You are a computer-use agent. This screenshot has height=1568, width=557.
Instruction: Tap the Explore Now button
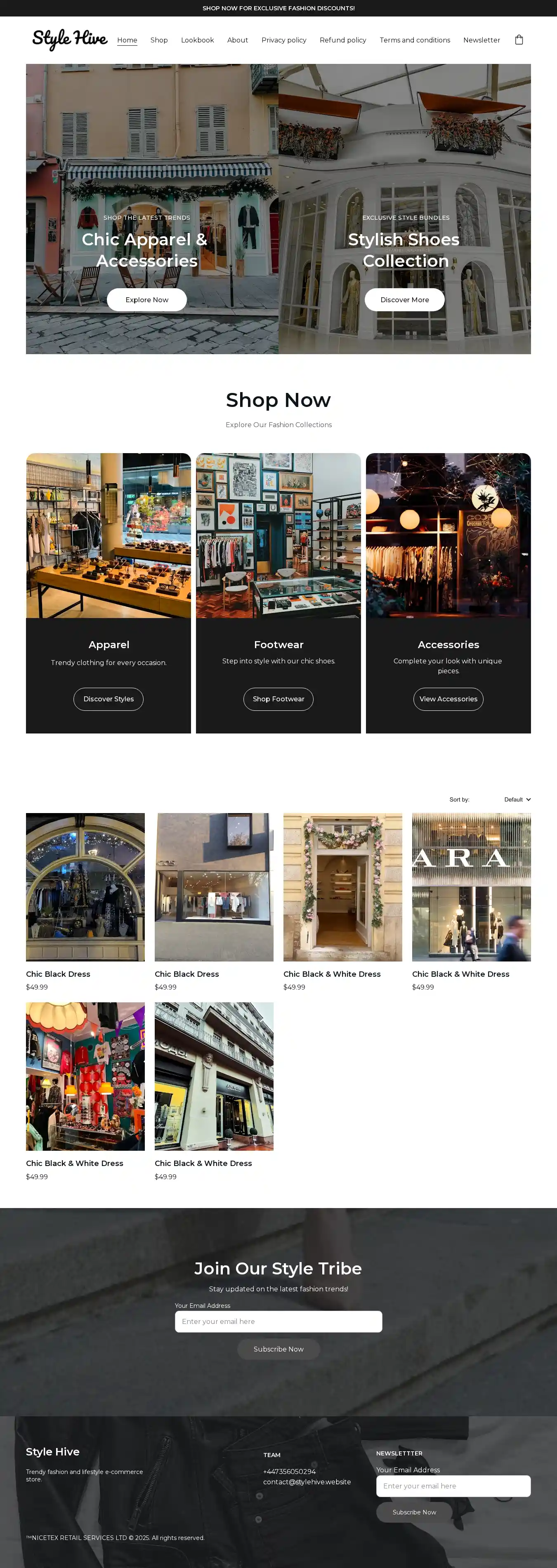(x=147, y=299)
